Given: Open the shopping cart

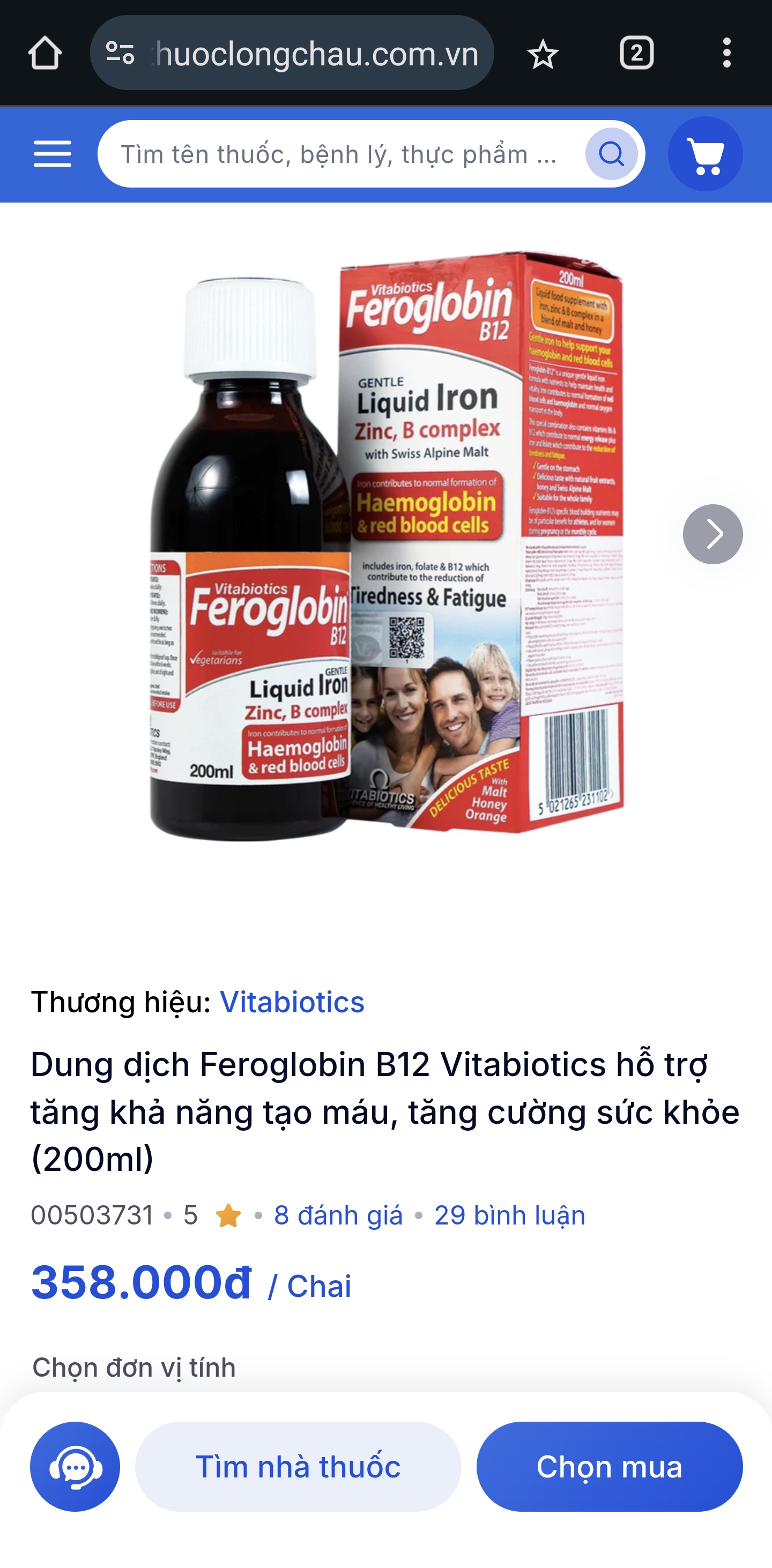Looking at the screenshot, I should (705, 154).
